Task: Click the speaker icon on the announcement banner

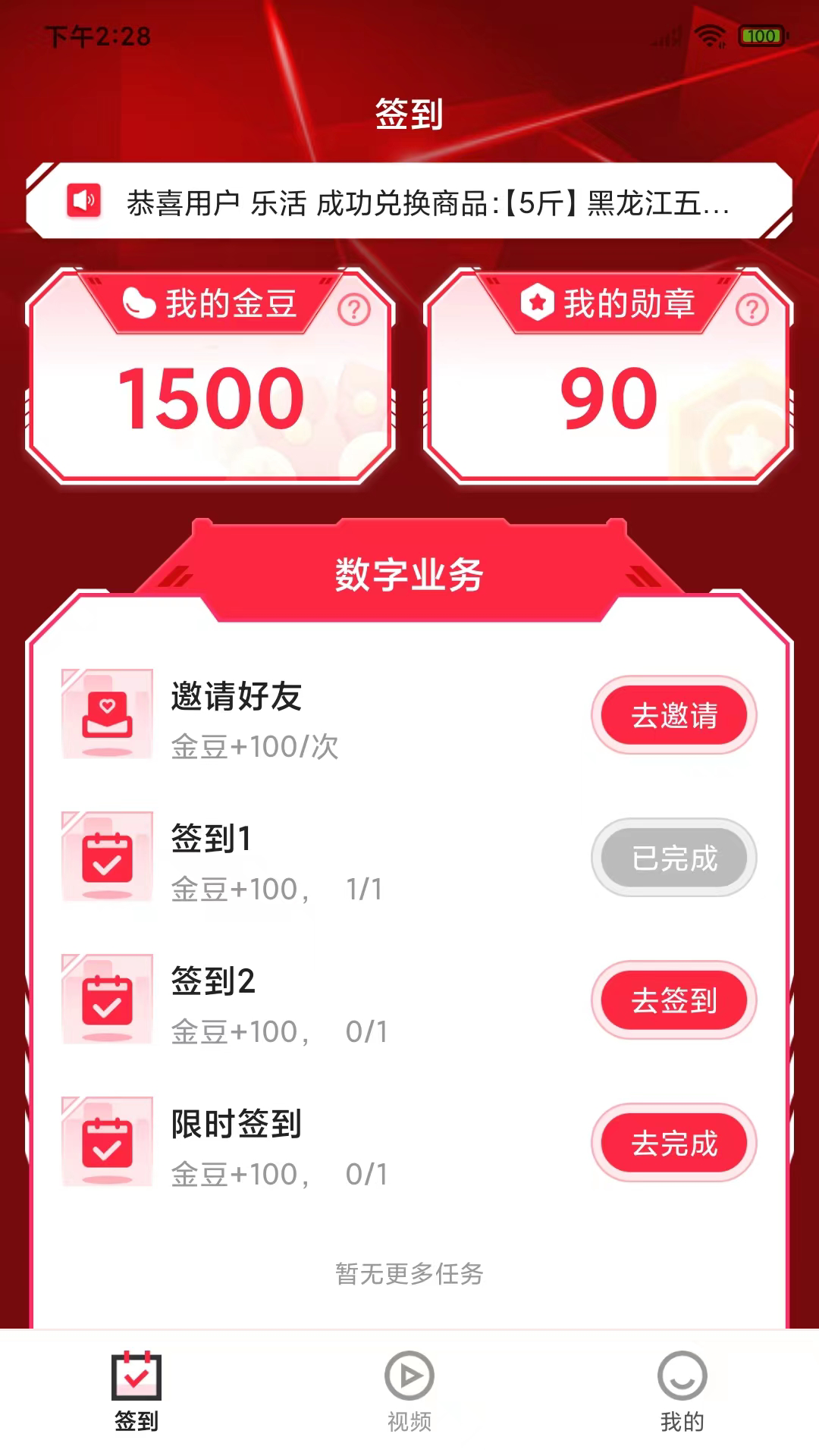Action: pos(85,201)
